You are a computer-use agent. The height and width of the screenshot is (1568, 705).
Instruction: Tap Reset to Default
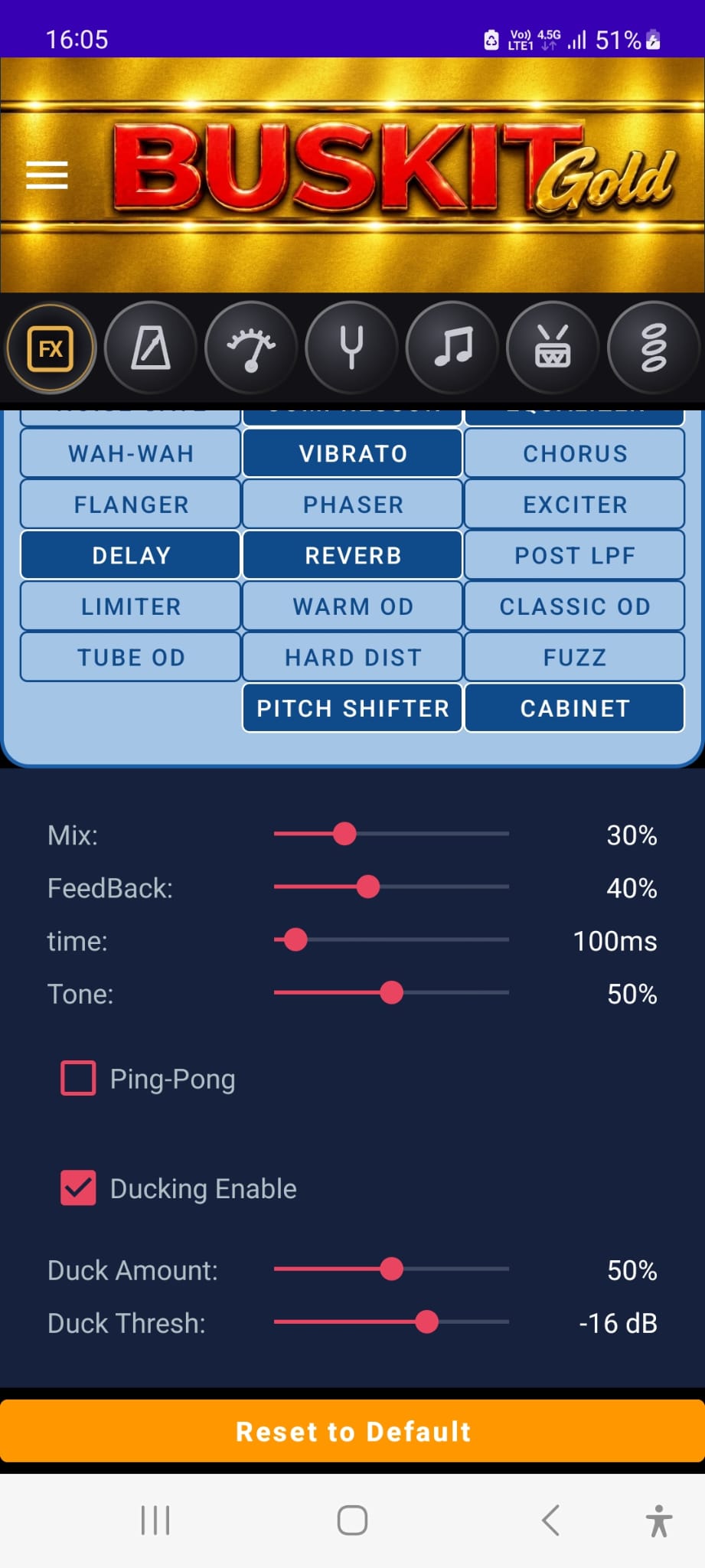pos(352,1431)
